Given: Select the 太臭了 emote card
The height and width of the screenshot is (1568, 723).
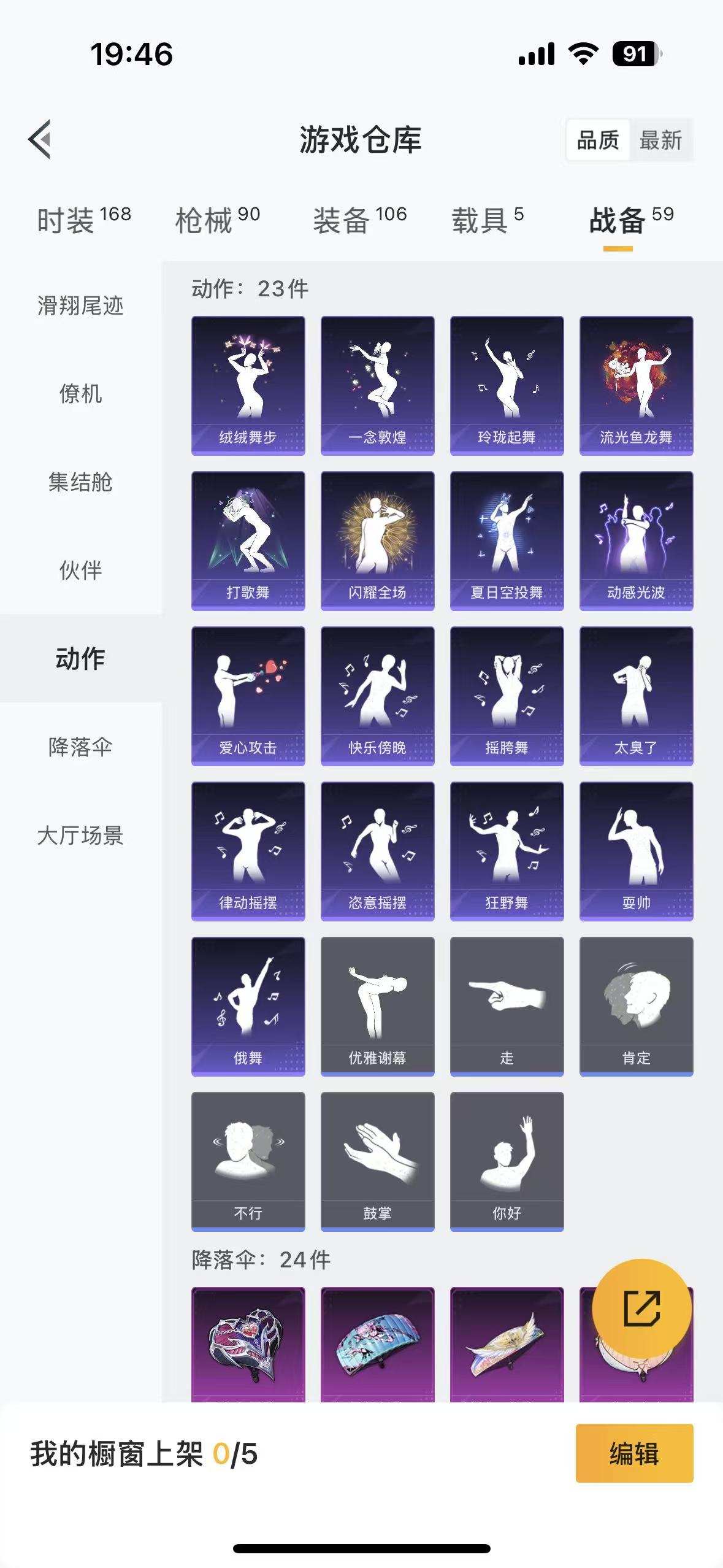Looking at the screenshot, I should point(635,693).
